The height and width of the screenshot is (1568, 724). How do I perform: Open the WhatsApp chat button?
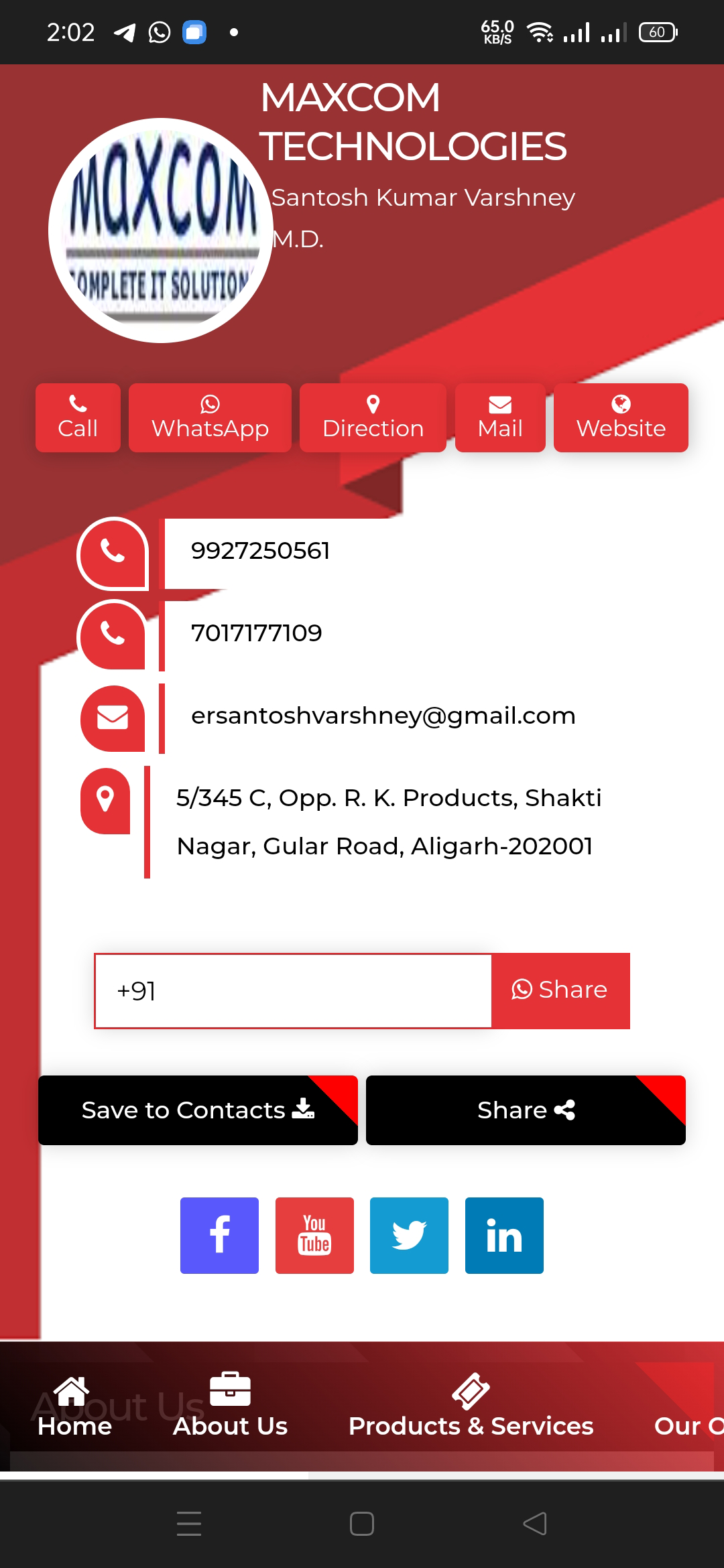point(210,417)
